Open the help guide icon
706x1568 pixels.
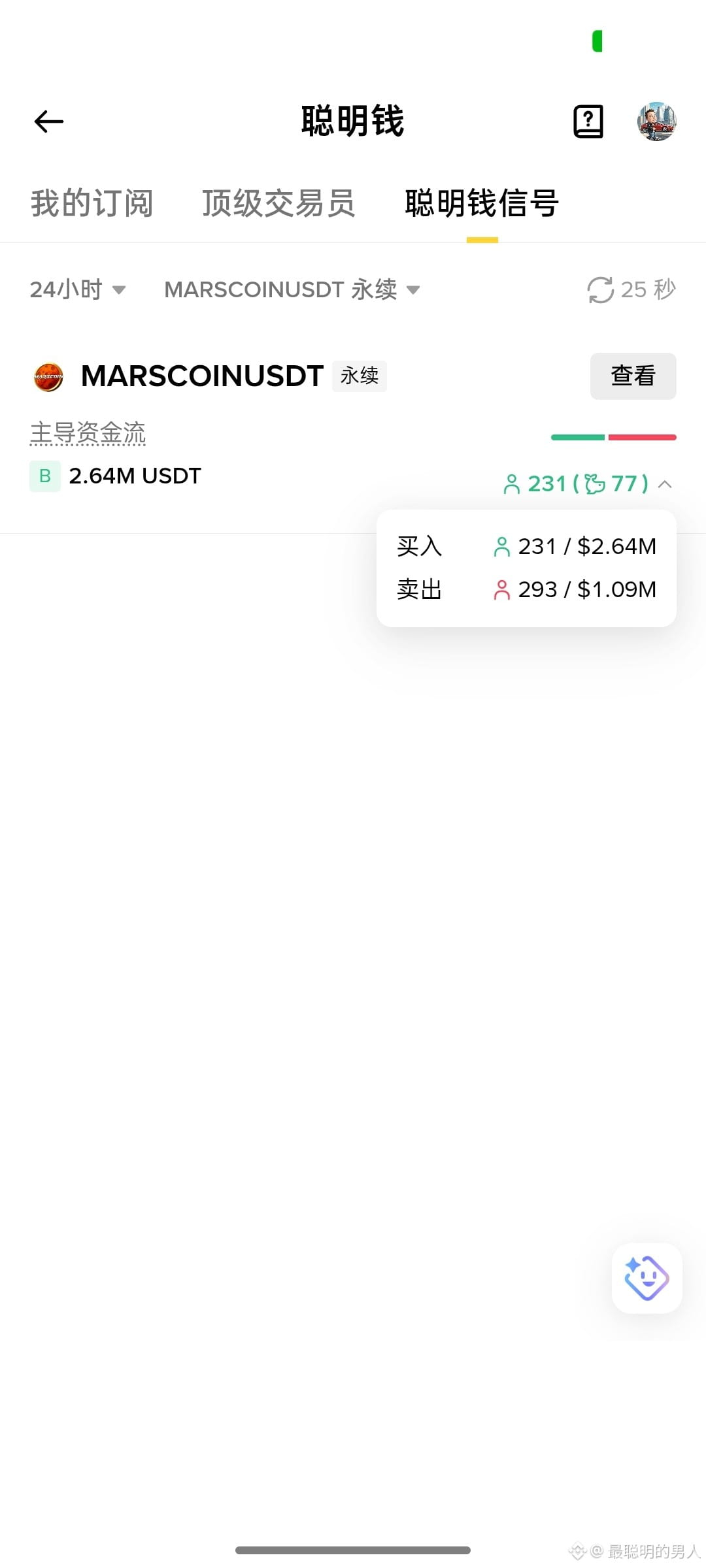pos(588,122)
